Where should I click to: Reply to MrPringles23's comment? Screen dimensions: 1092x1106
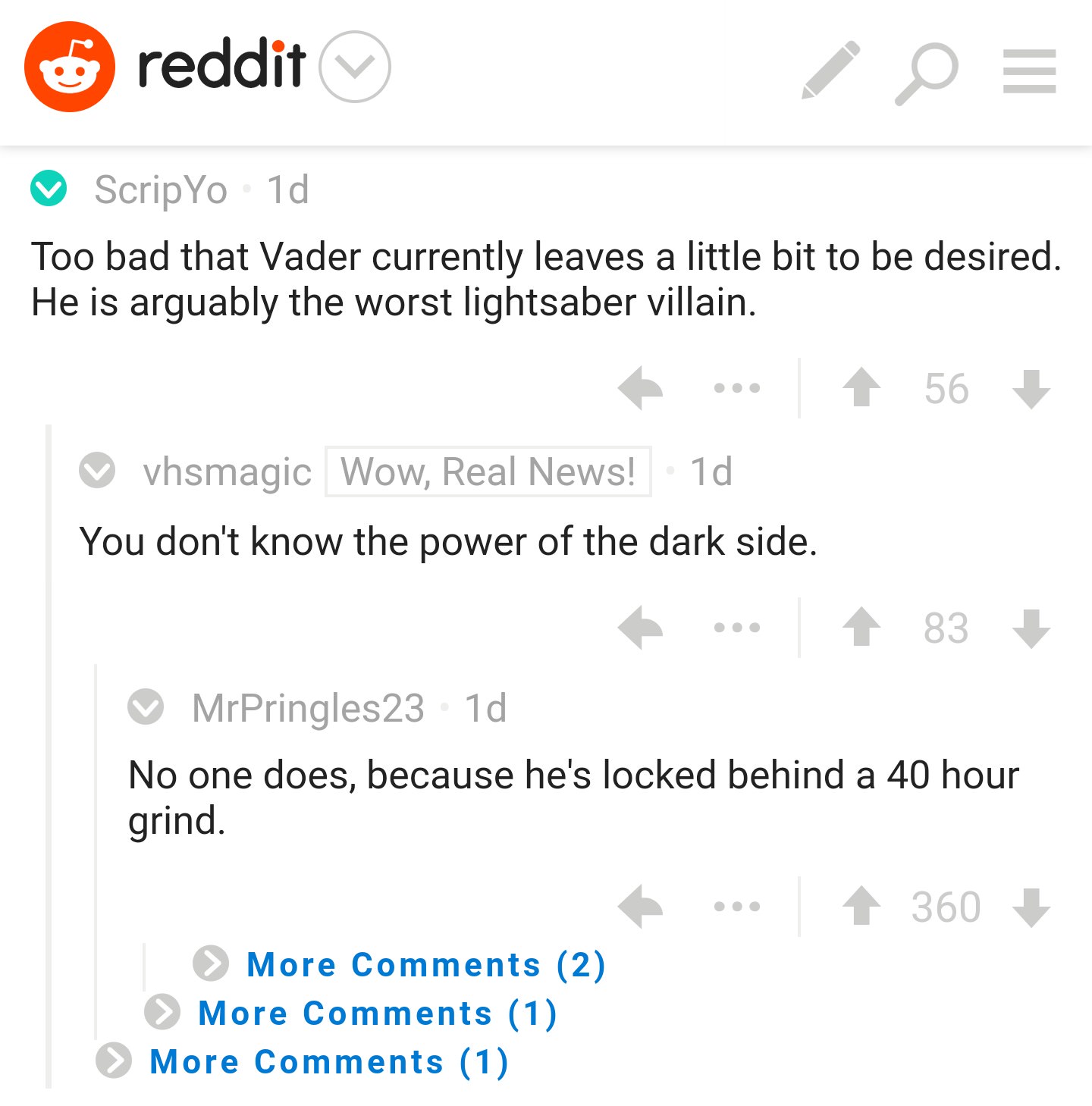(x=641, y=907)
